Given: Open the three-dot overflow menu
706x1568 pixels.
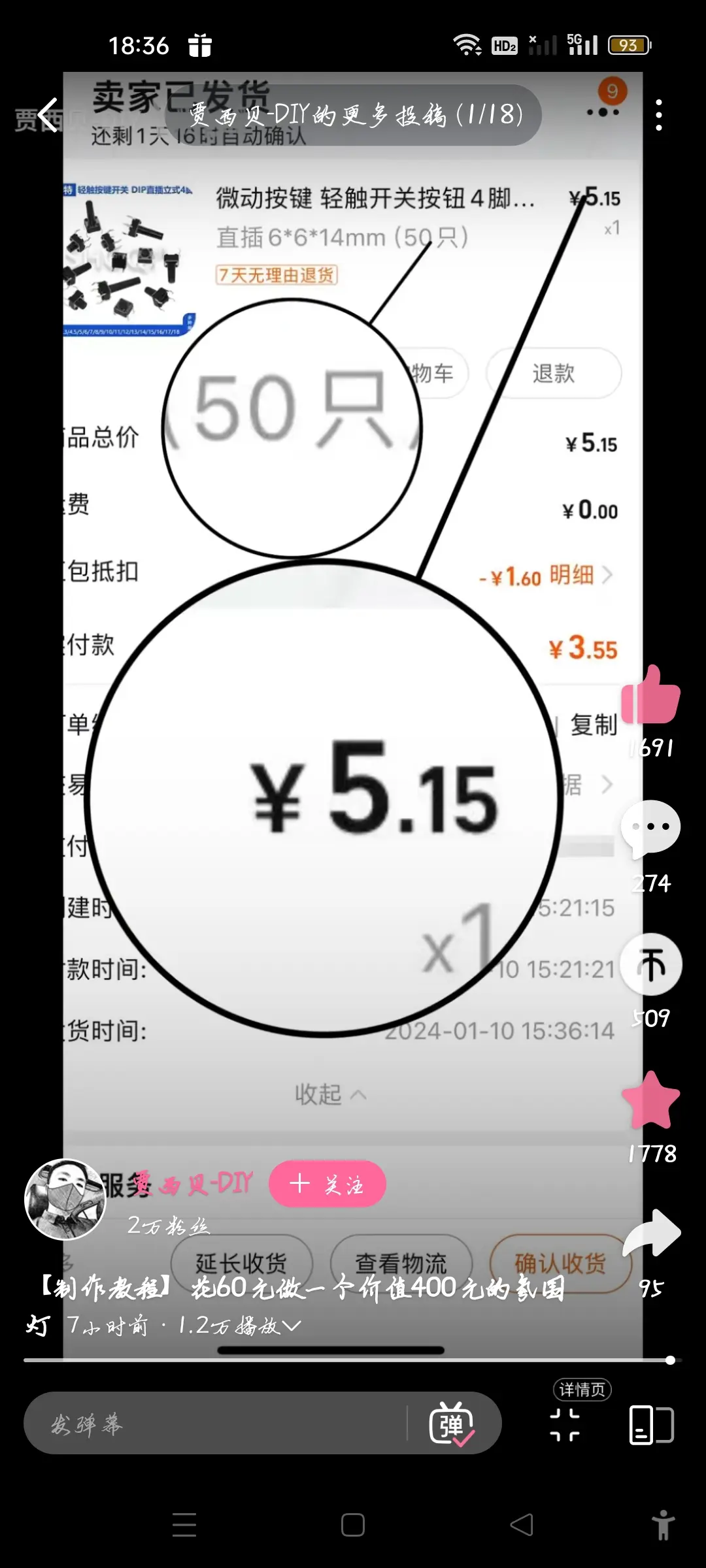Looking at the screenshot, I should (x=658, y=115).
